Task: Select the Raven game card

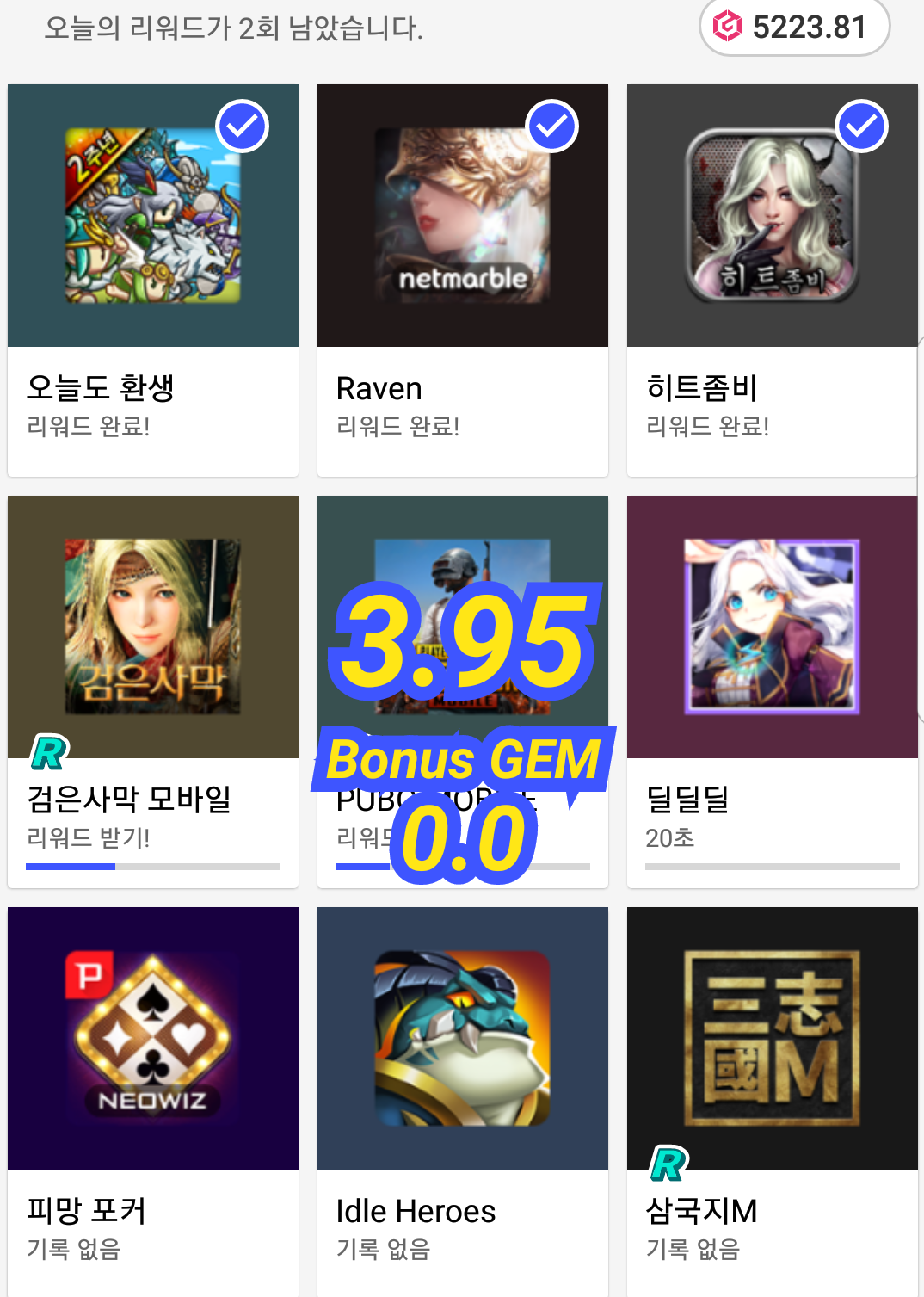Action: click(463, 280)
